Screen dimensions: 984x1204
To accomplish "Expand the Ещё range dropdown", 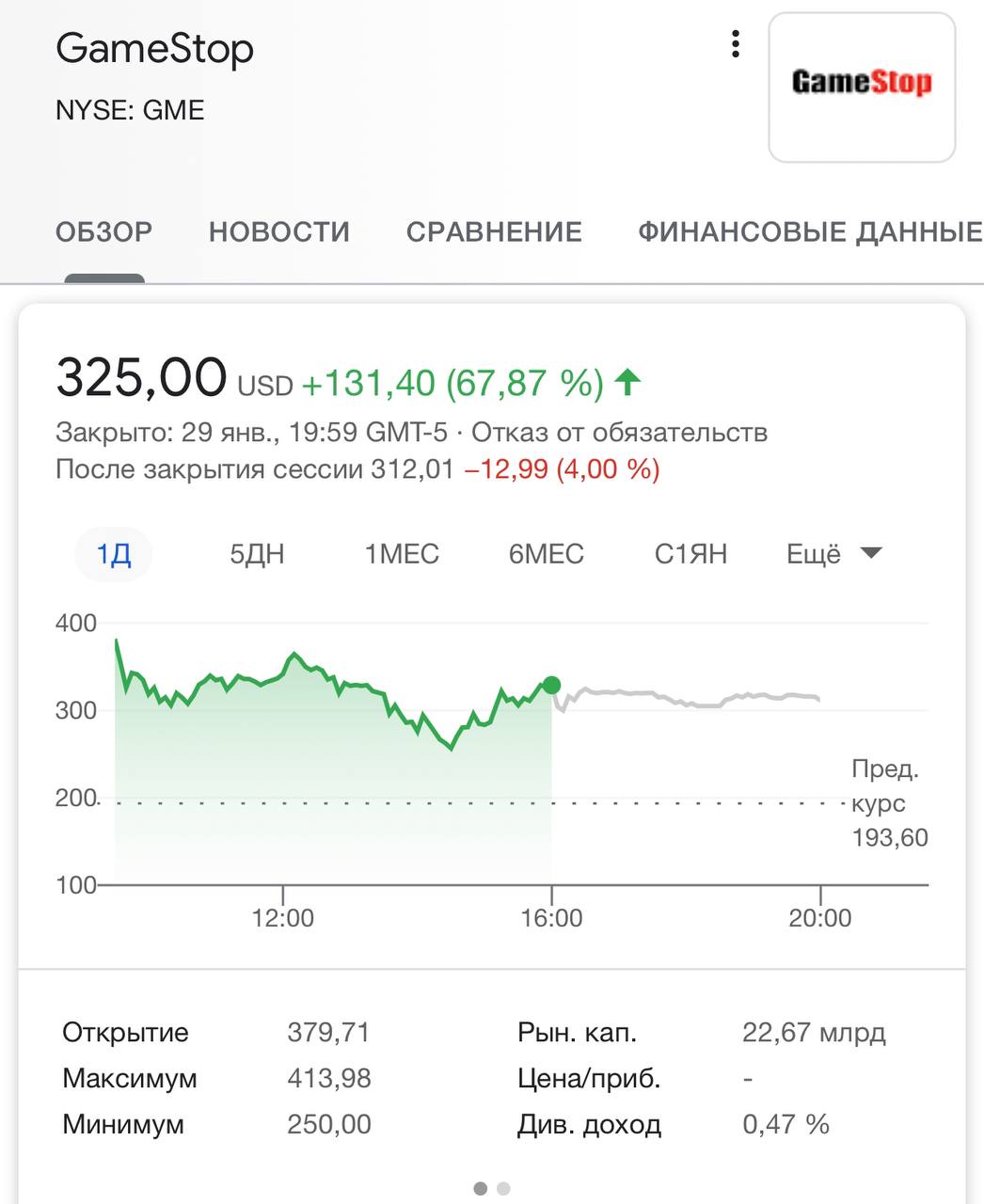I will tap(833, 554).
